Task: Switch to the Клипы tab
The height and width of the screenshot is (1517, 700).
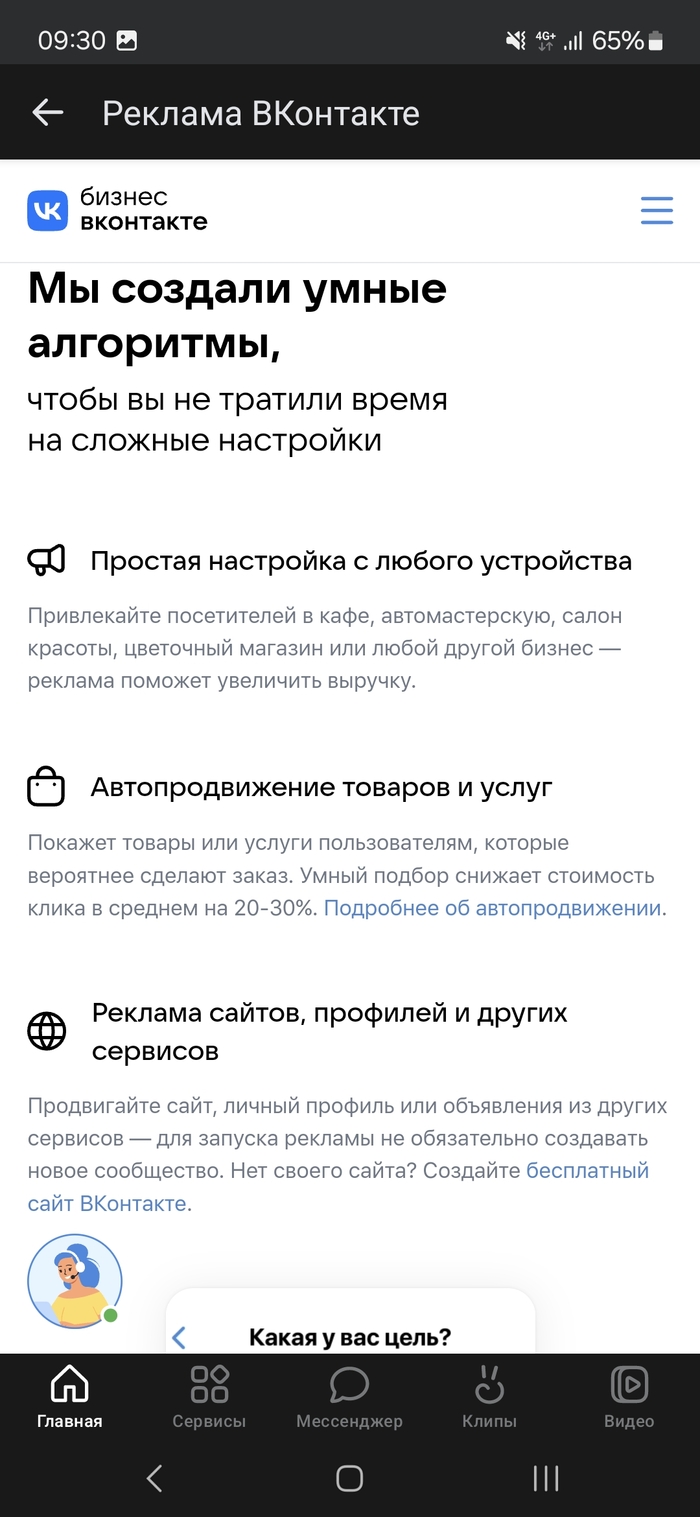Action: coord(489,1397)
